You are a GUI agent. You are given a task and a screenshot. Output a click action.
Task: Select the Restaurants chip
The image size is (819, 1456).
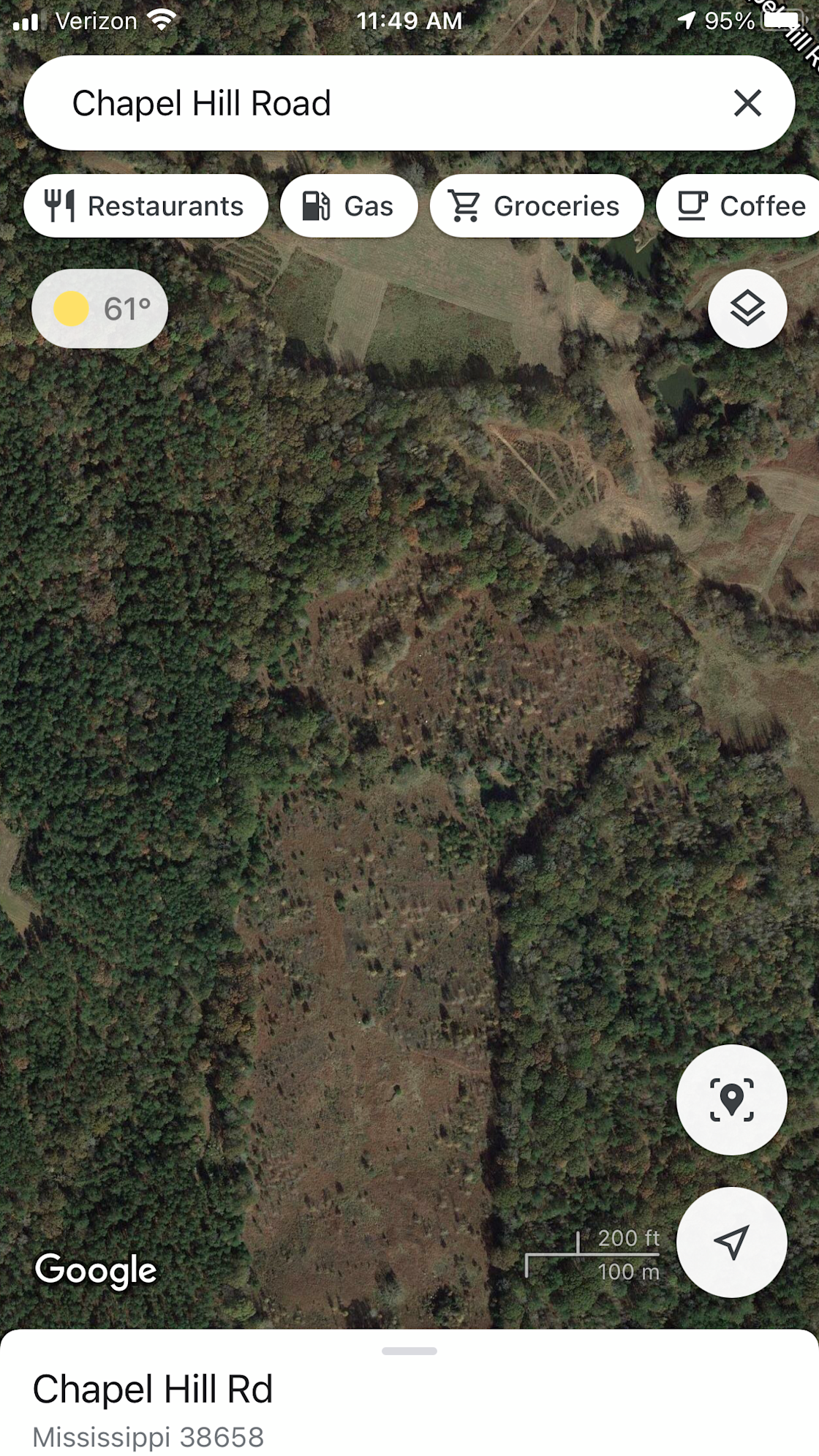pos(146,206)
